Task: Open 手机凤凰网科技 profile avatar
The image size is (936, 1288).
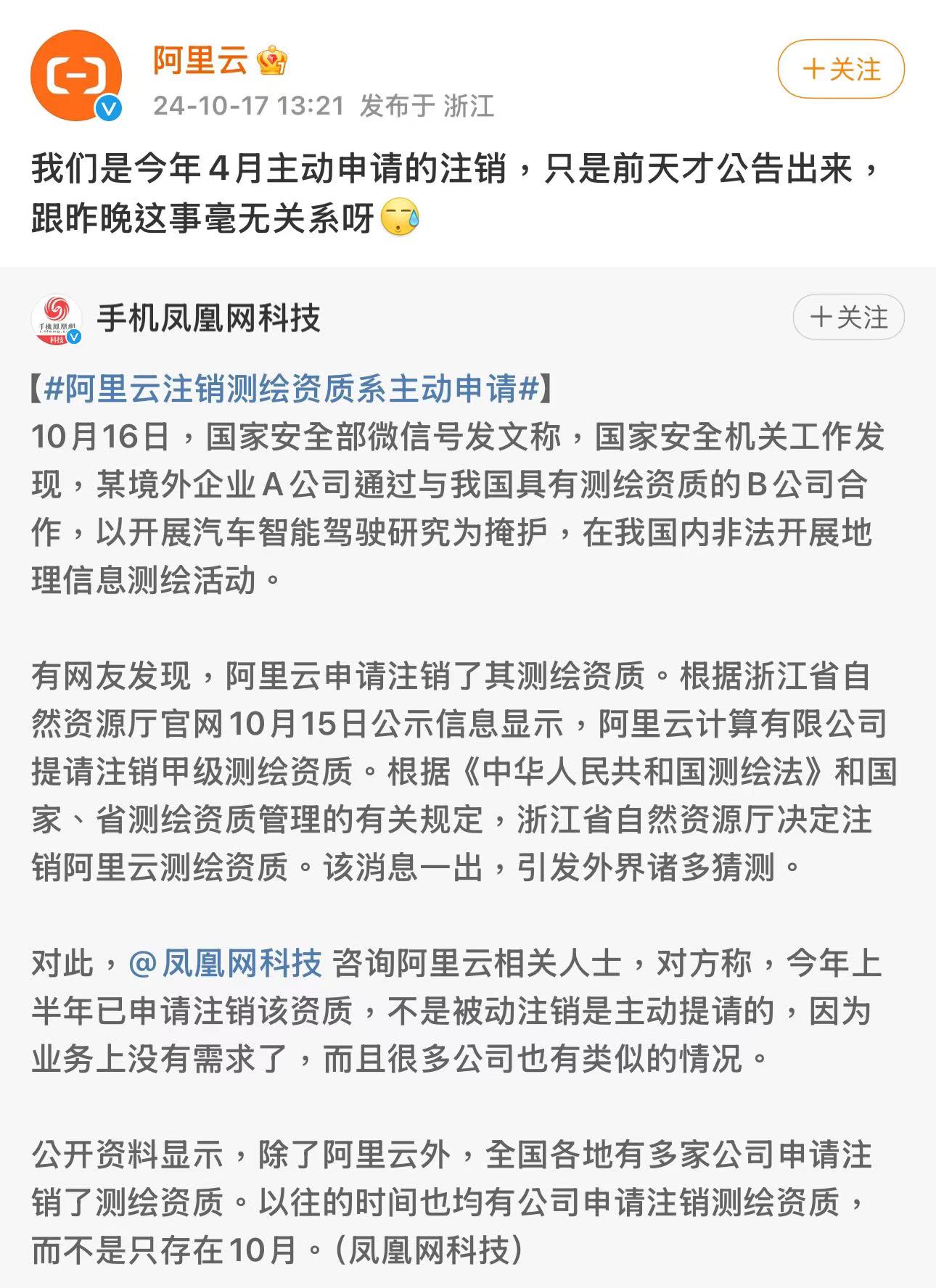Action: [56, 319]
